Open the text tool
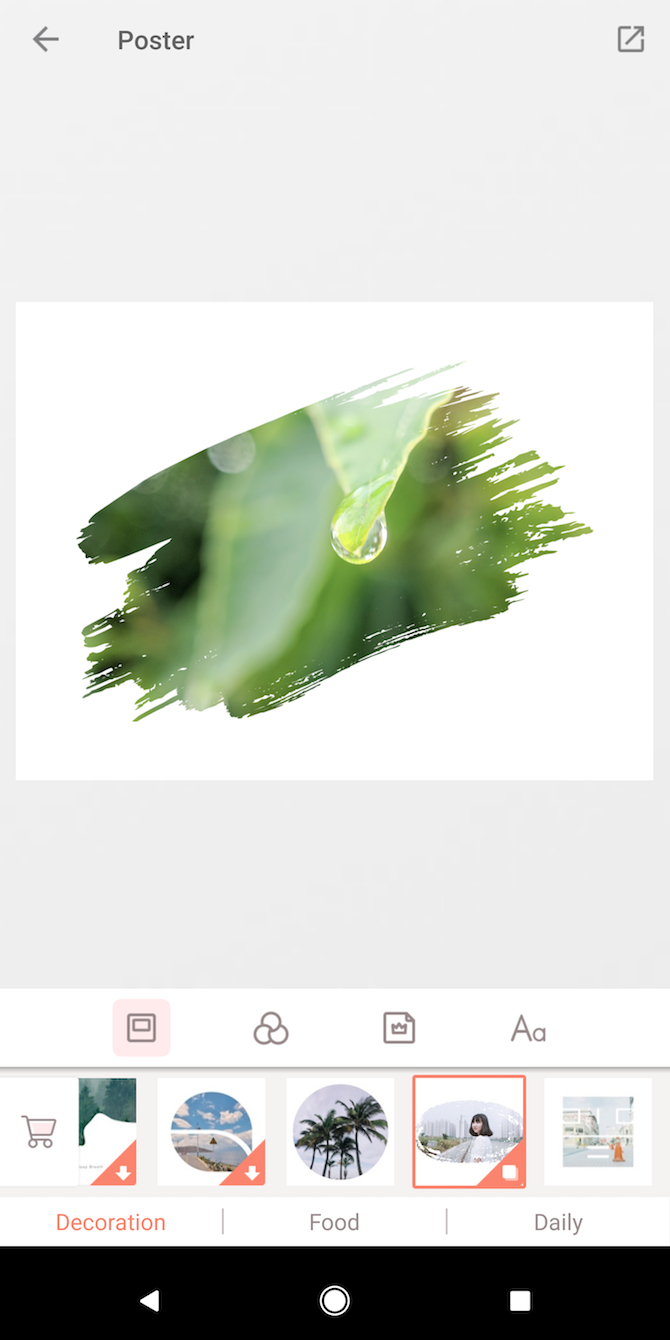Image resolution: width=670 pixels, height=1340 pixels. (528, 1027)
